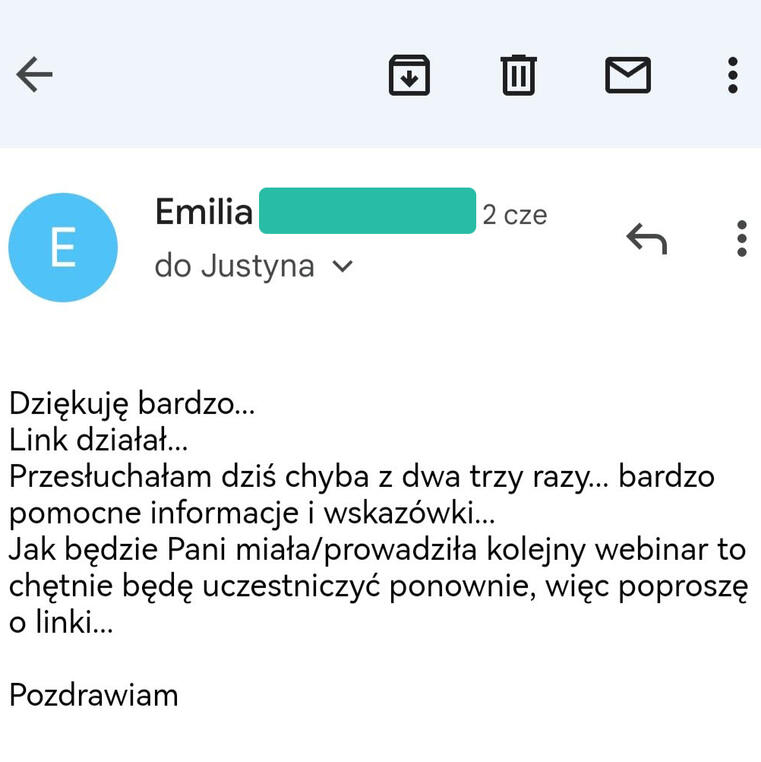Mark the email as unread
761x762 pixels.
pos(628,75)
